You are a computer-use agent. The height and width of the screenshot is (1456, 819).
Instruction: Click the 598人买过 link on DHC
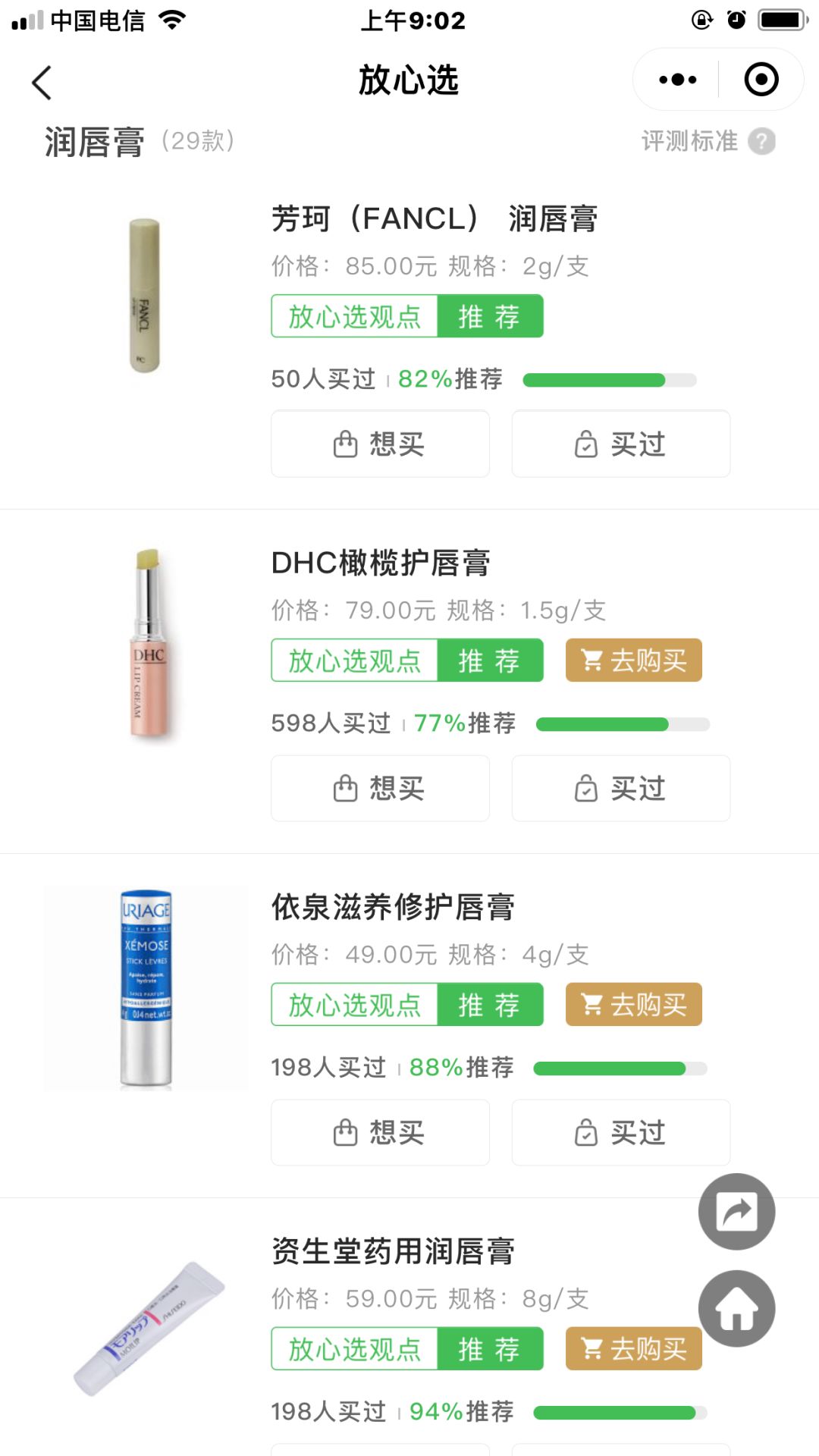pyautogui.click(x=330, y=723)
